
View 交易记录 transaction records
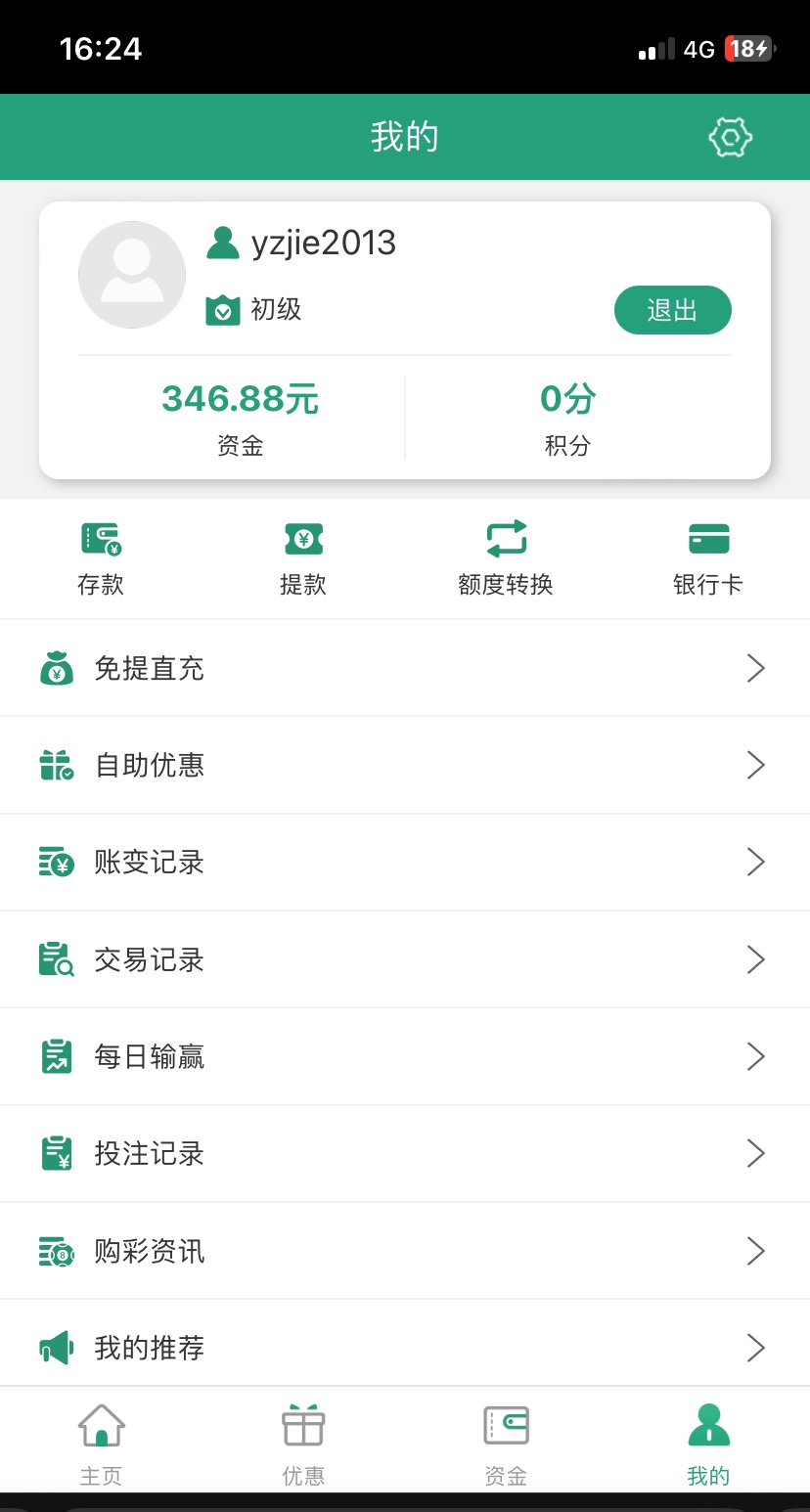coord(405,959)
